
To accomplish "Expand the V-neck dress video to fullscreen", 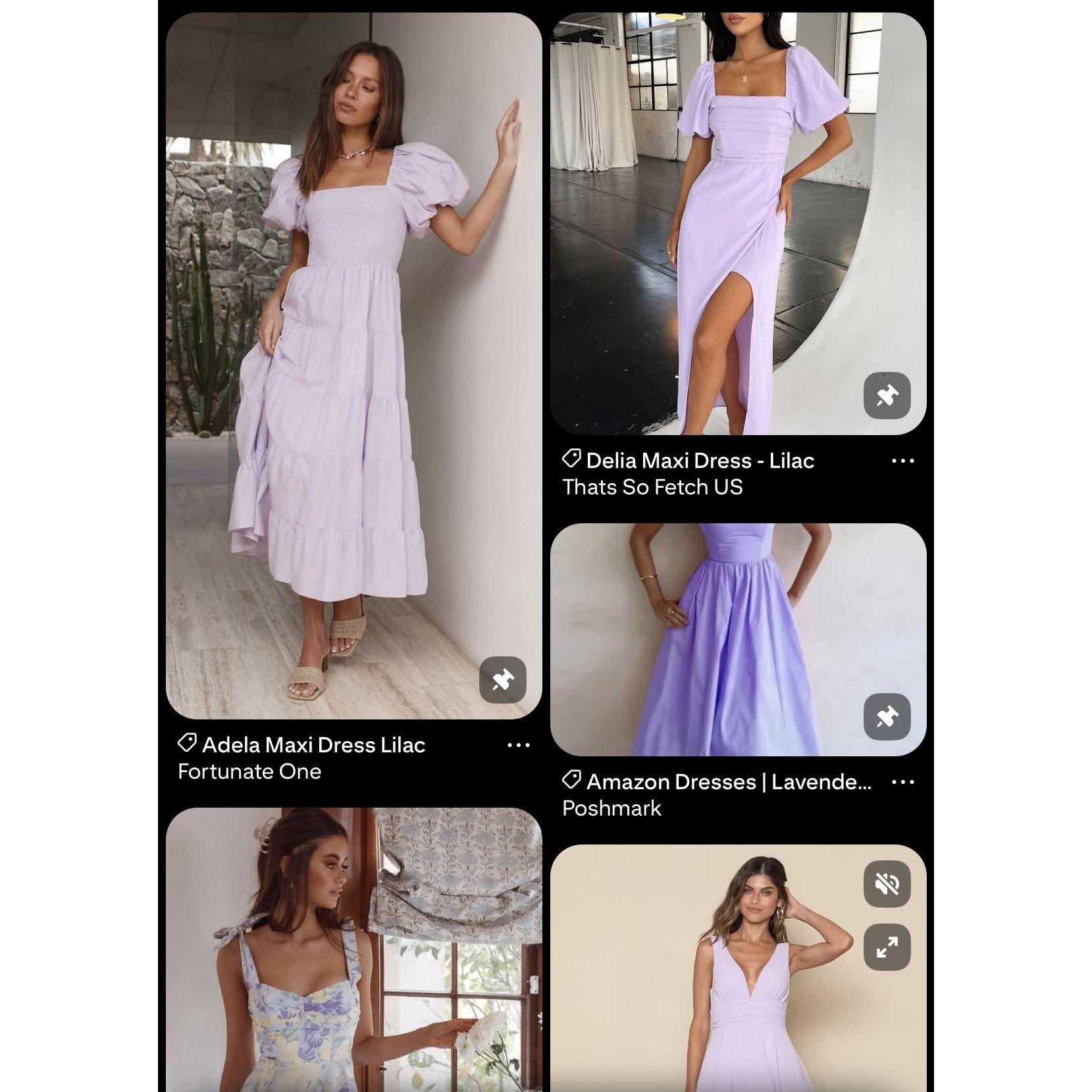I will coord(887,947).
